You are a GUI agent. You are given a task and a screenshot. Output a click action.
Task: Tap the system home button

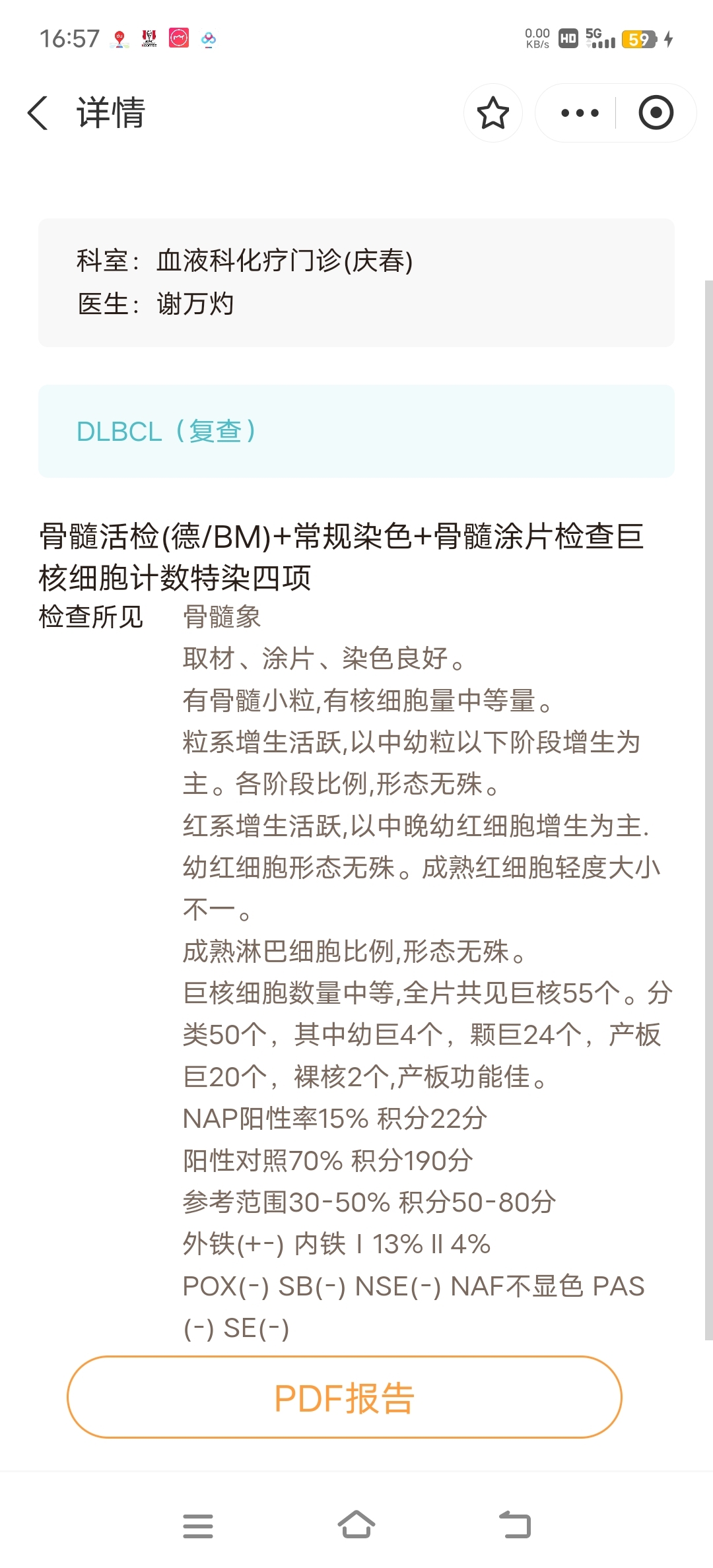click(x=356, y=1525)
